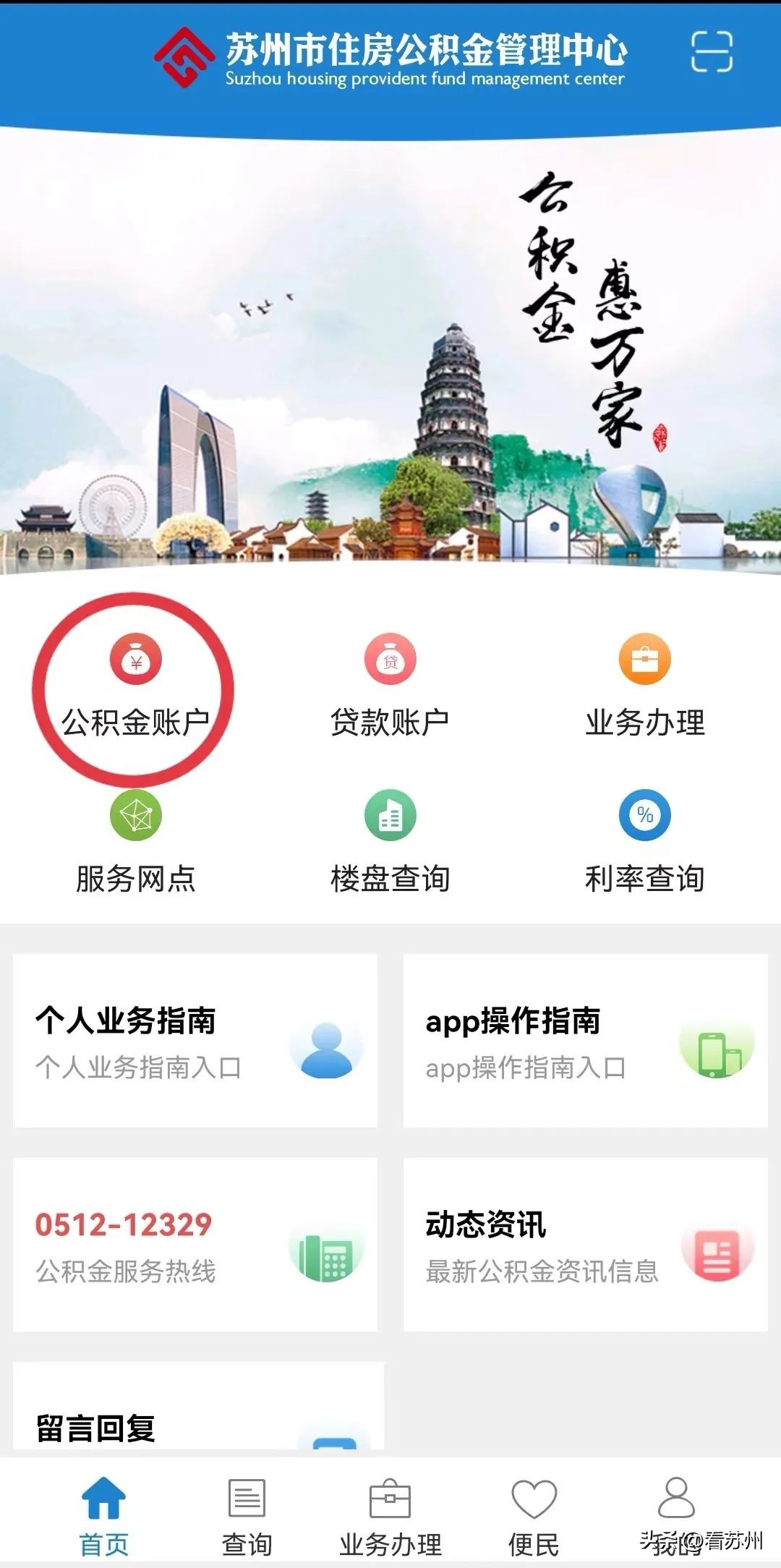
Task: Switch to the 查询 tab
Action: [x=247, y=1512]
